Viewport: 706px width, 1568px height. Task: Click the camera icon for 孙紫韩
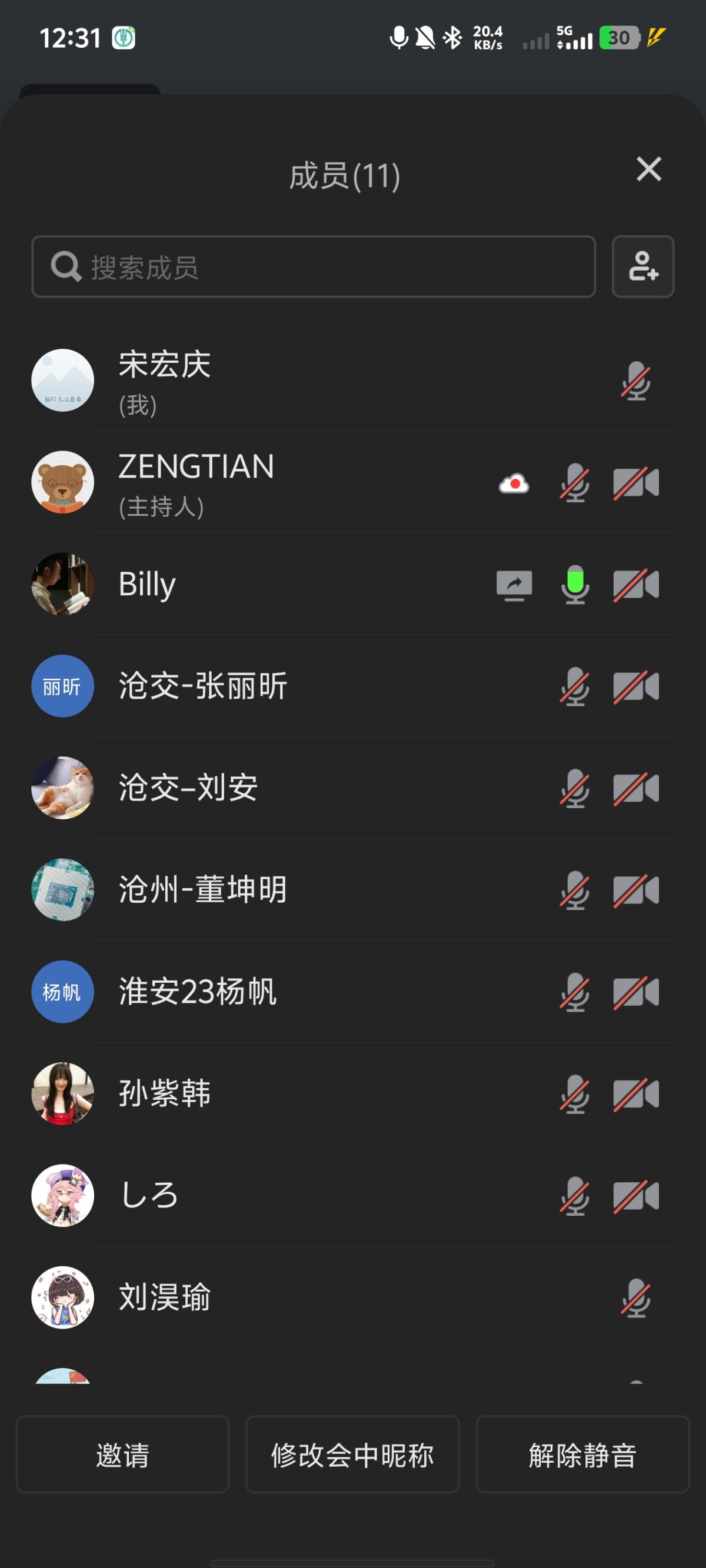click(635, 1094)
